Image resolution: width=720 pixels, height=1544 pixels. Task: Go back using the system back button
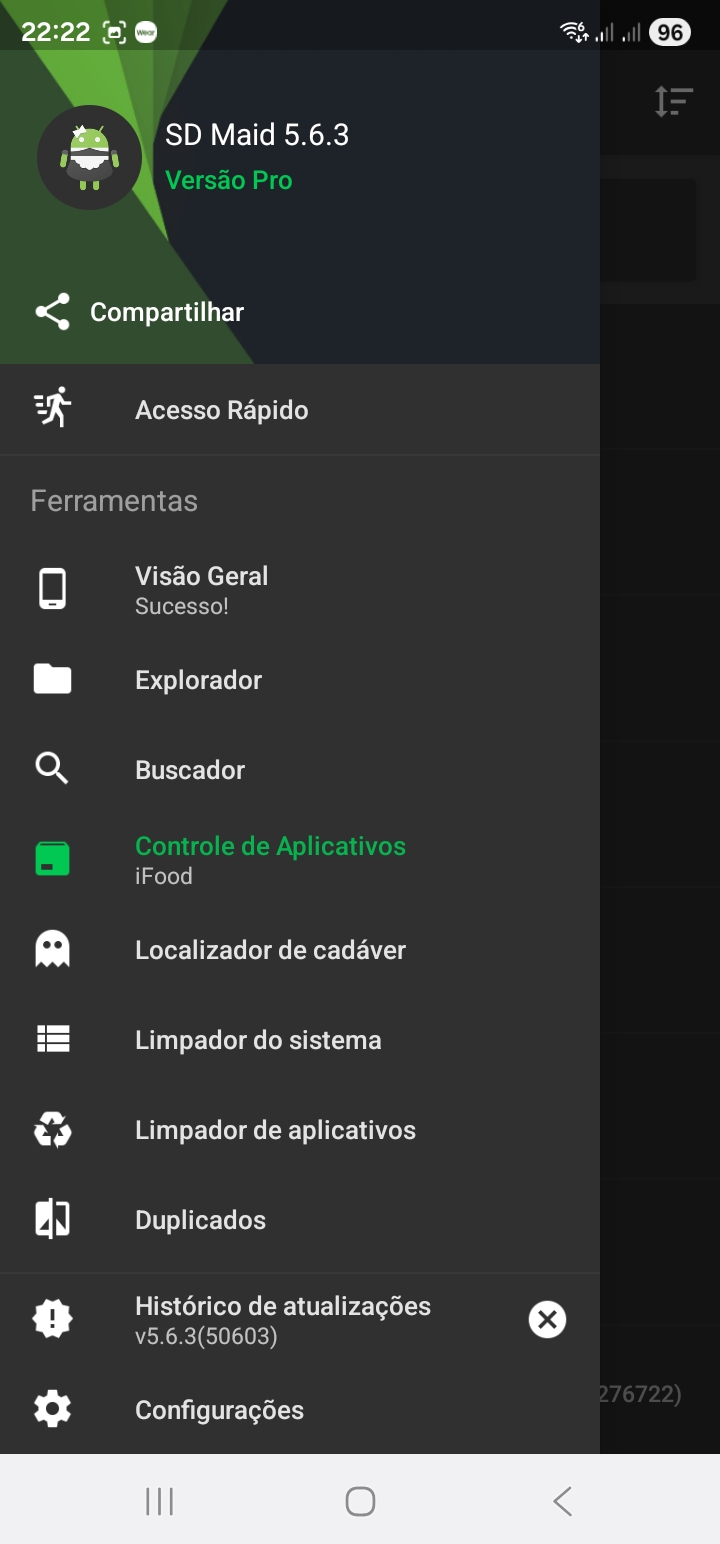[562, 1501]
